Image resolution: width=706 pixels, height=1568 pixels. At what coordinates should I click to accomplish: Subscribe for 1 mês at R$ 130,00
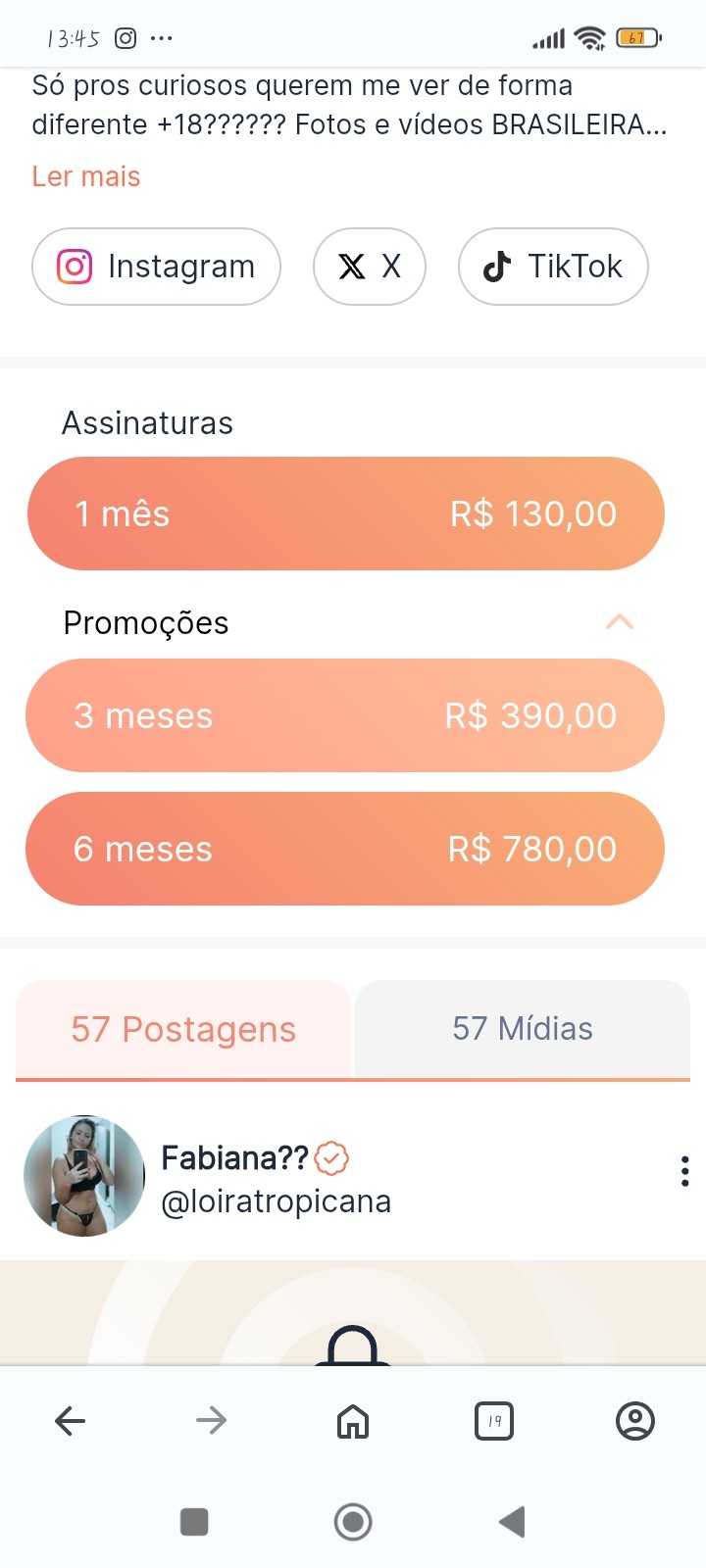click(x=345, y=514)
